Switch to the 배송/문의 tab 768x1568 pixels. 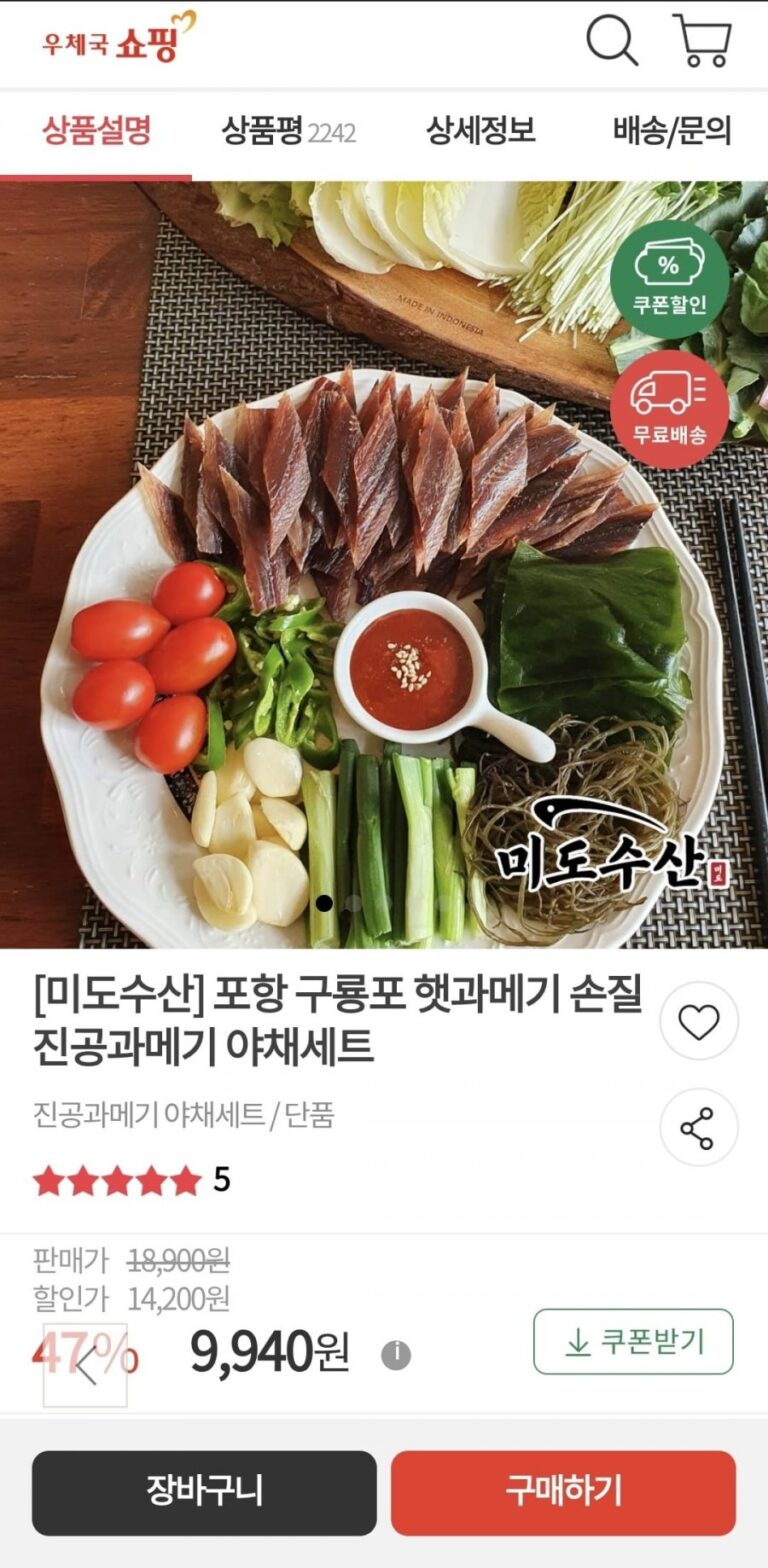pos(672,131)
